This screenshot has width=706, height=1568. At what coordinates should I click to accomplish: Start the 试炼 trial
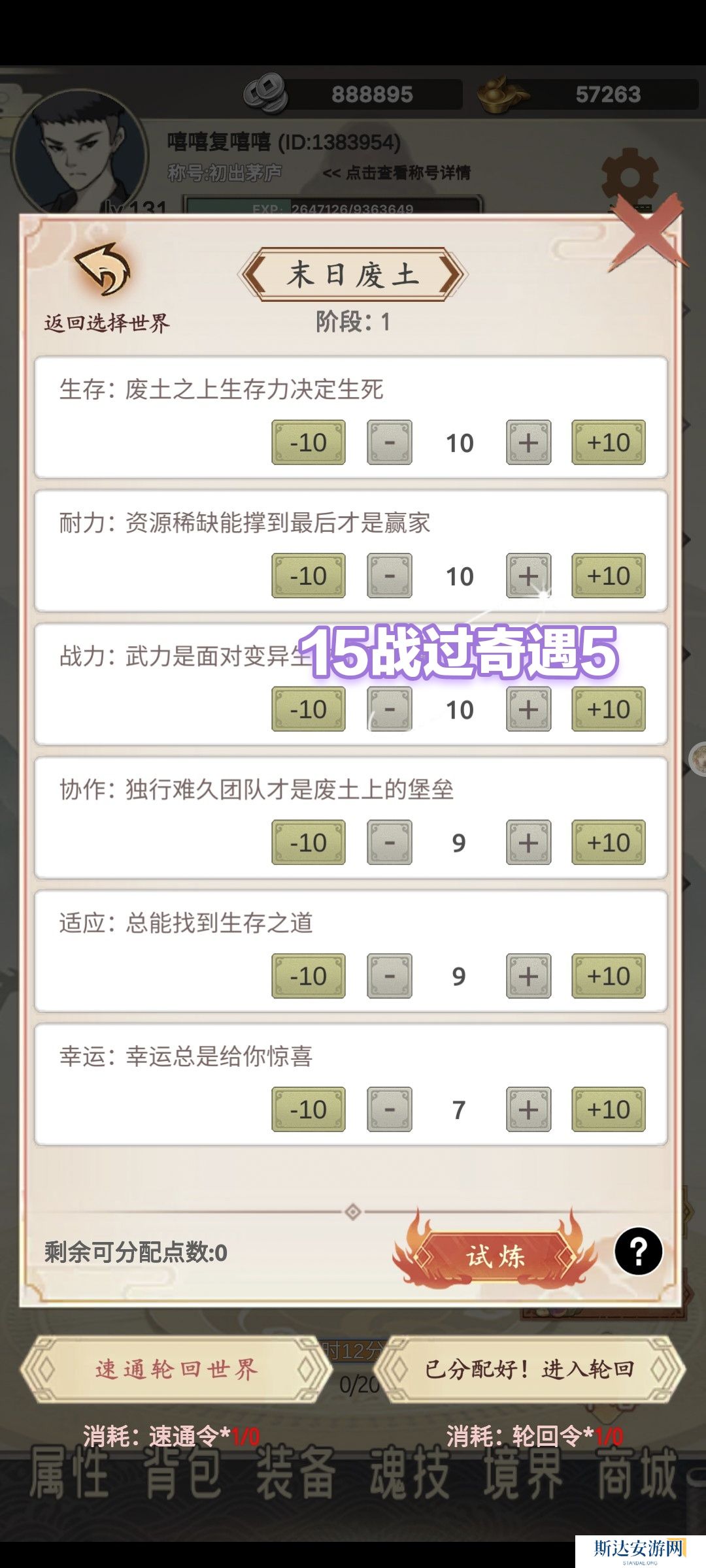click(x=495, y=1256)
